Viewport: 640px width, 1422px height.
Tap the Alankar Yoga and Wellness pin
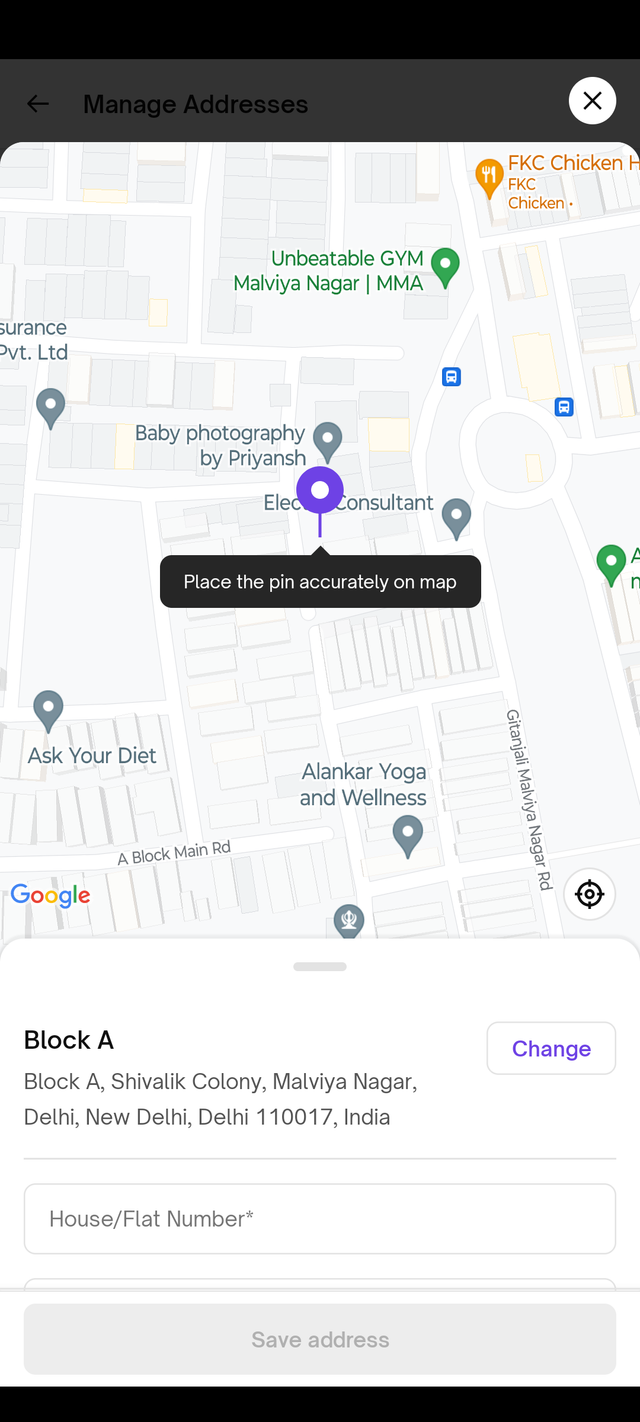(407, 832)
